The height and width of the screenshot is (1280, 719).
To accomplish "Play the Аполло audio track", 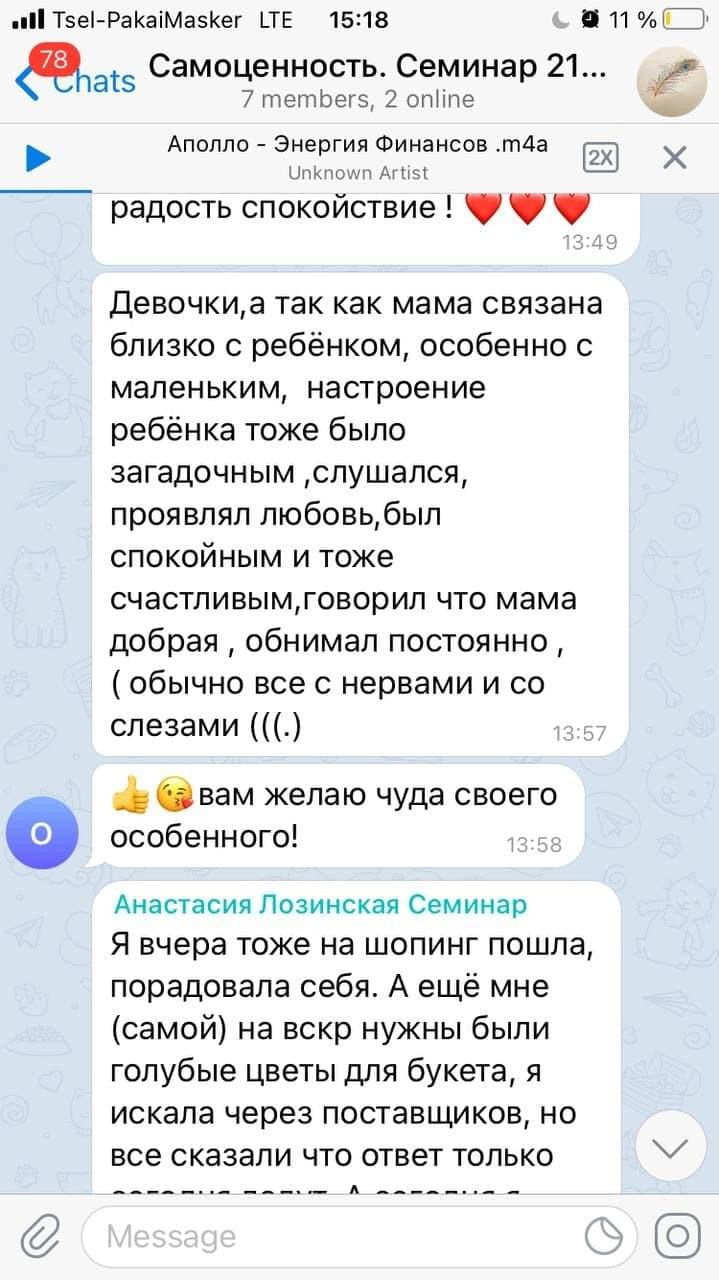I will pyautogui.click(x=38, y=158).
